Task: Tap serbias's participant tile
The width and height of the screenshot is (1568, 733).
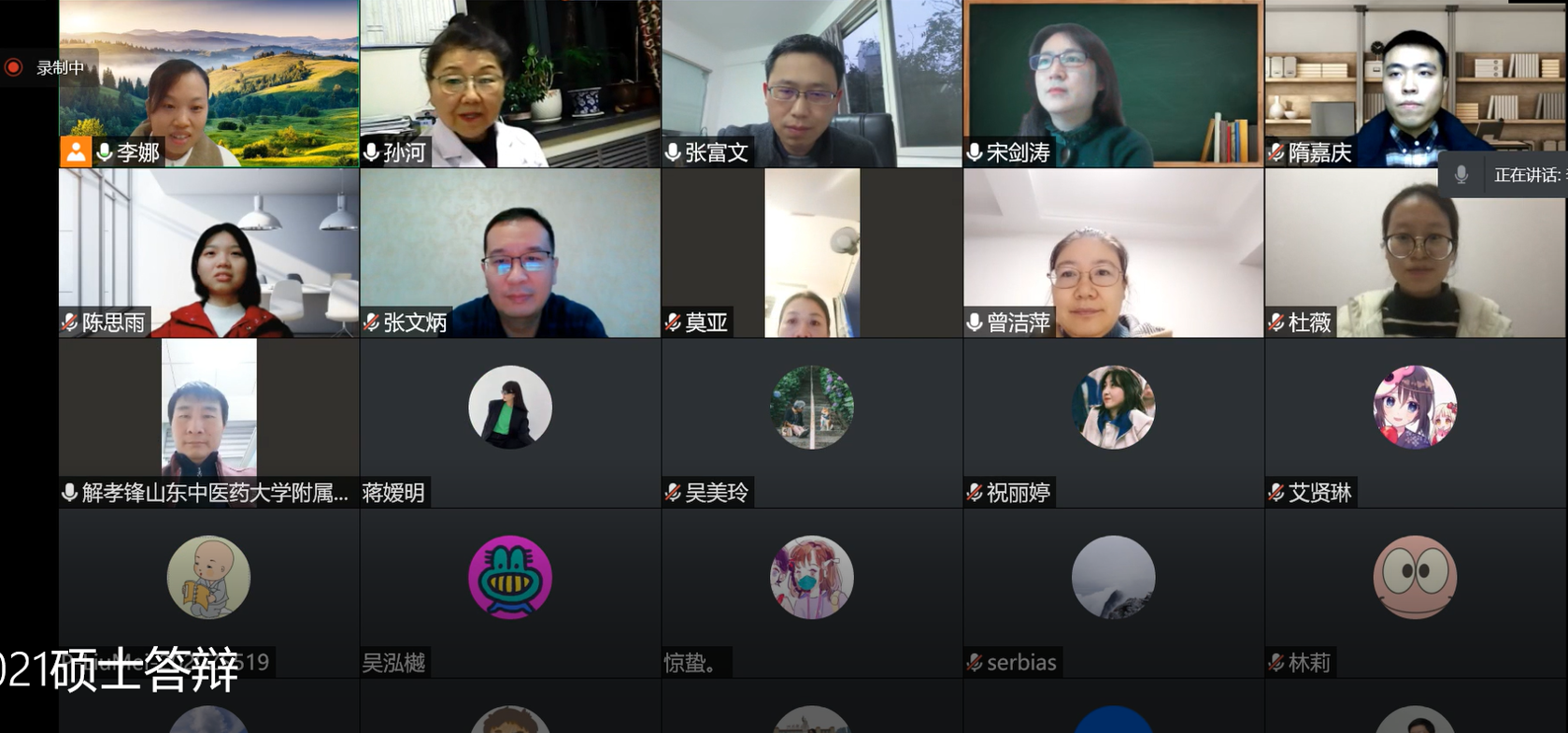Action: pos(1113,593)
